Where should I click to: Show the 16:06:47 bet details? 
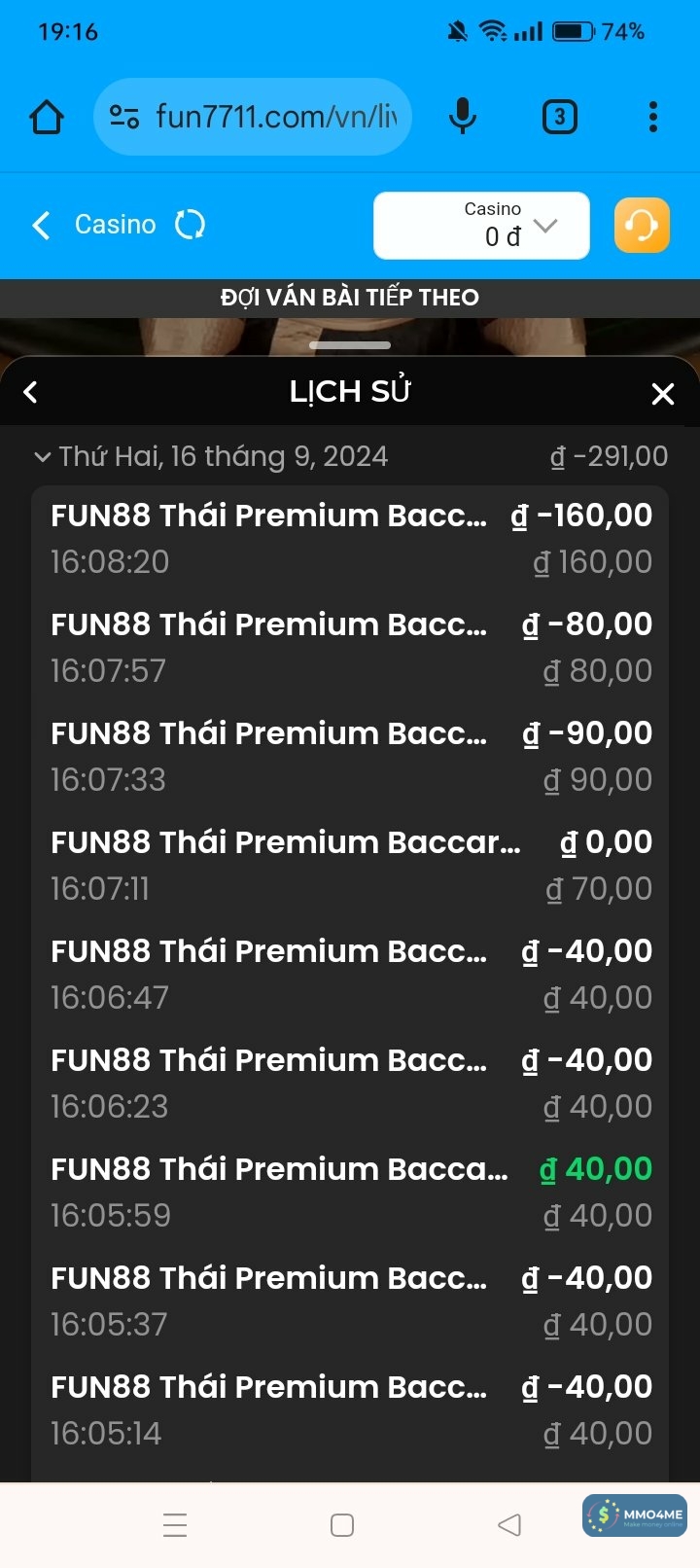(350, 974)
